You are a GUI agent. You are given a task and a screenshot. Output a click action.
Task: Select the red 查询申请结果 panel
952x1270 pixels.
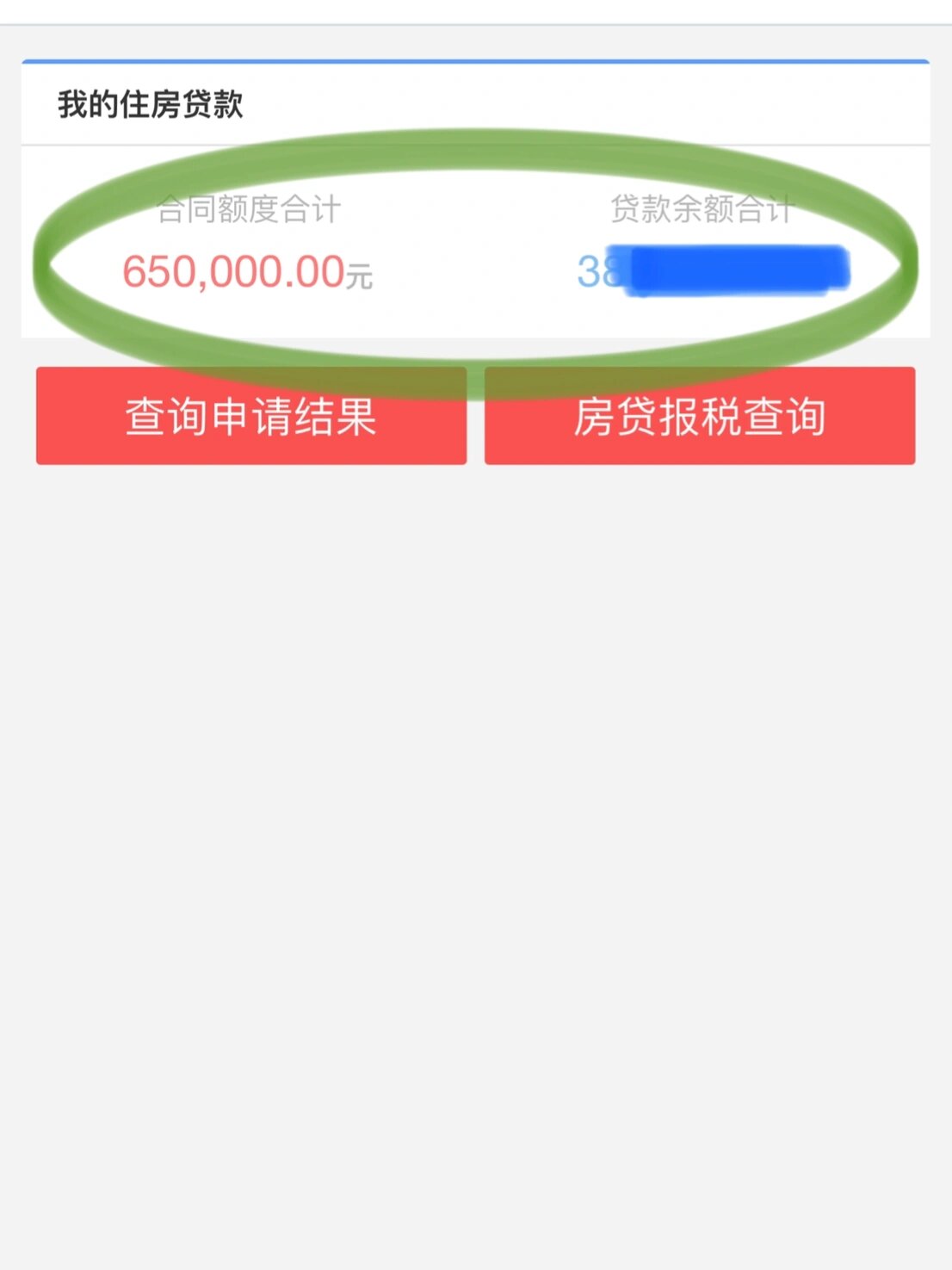[250, 415]
